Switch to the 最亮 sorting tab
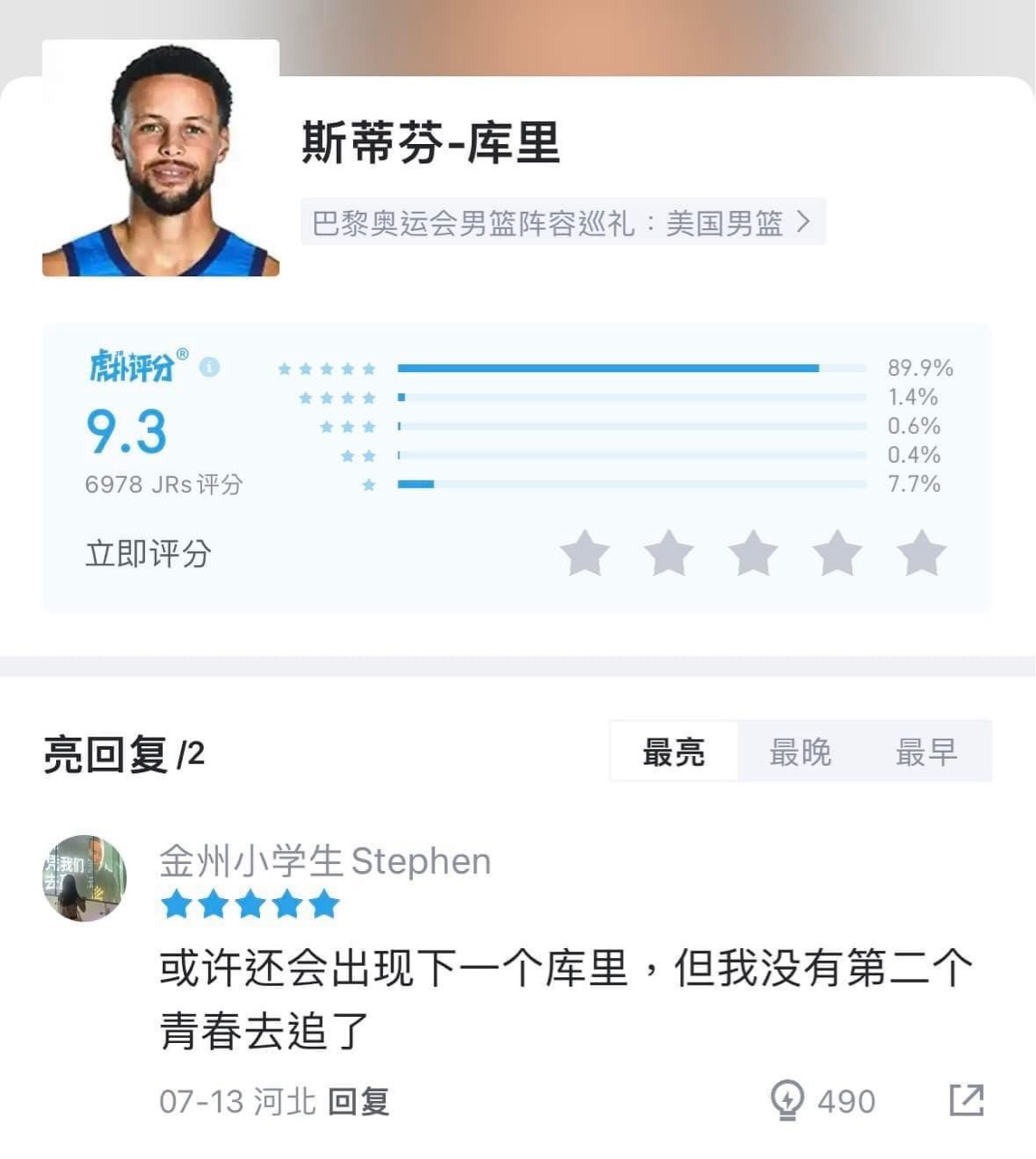1036x1159 pixels. pyautogui.click(x=674, y=752)
